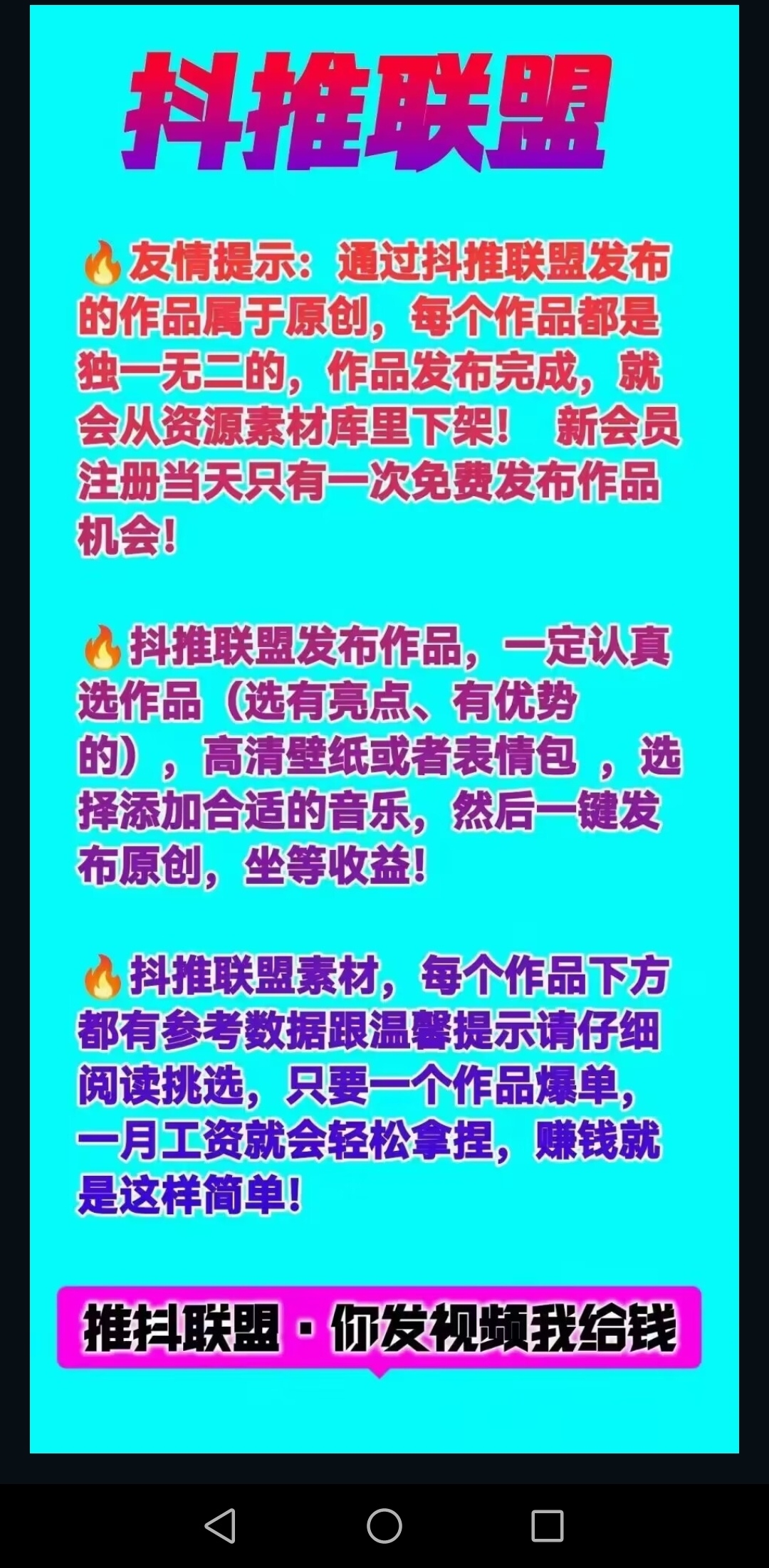Return to the home screen
The height and width of the screenshot is (1568, 769).
384,1525
